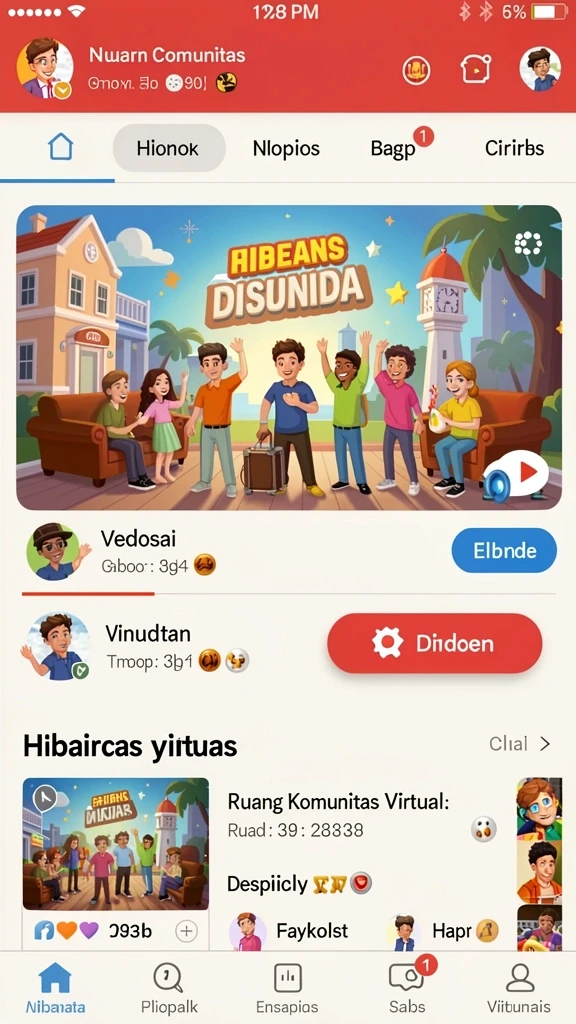Tap the plus icon under the room thumbnail

point(187,931)
